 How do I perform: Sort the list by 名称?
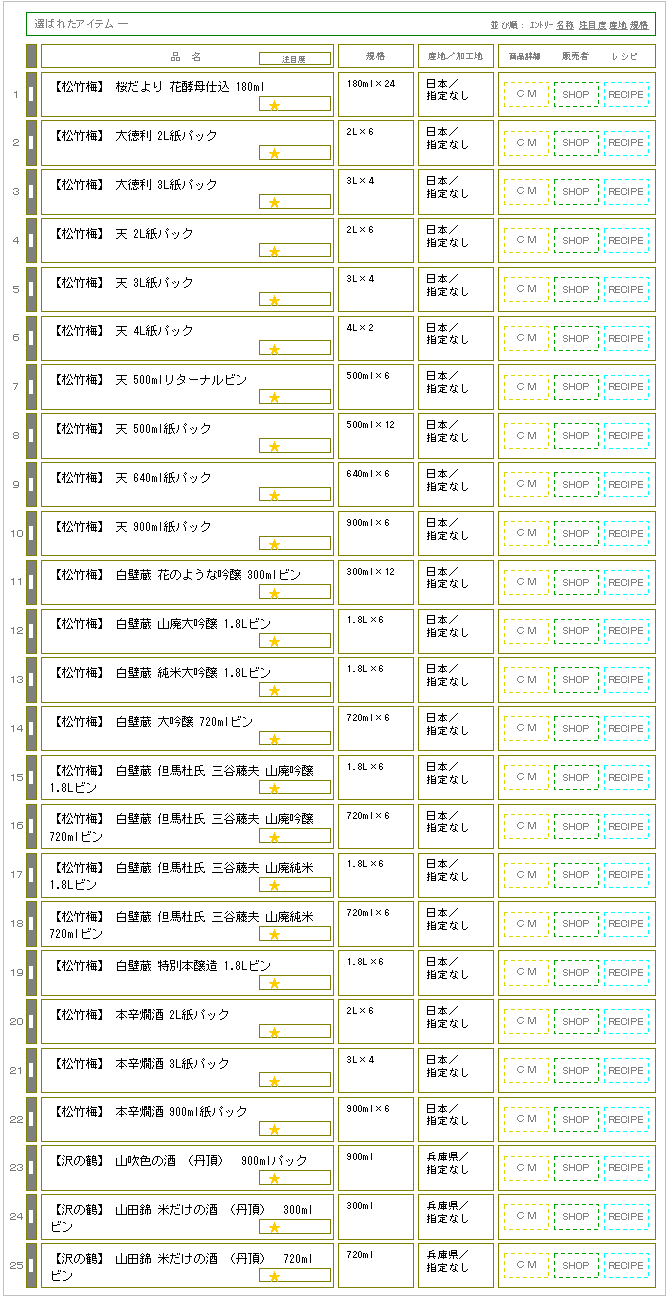click(x=565, y=24)
